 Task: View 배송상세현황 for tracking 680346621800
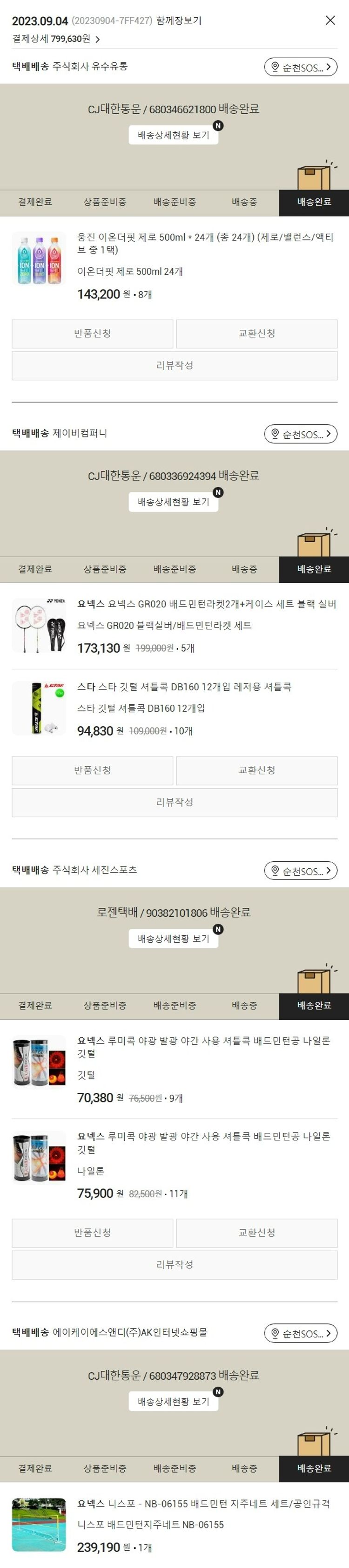(173, 135)
